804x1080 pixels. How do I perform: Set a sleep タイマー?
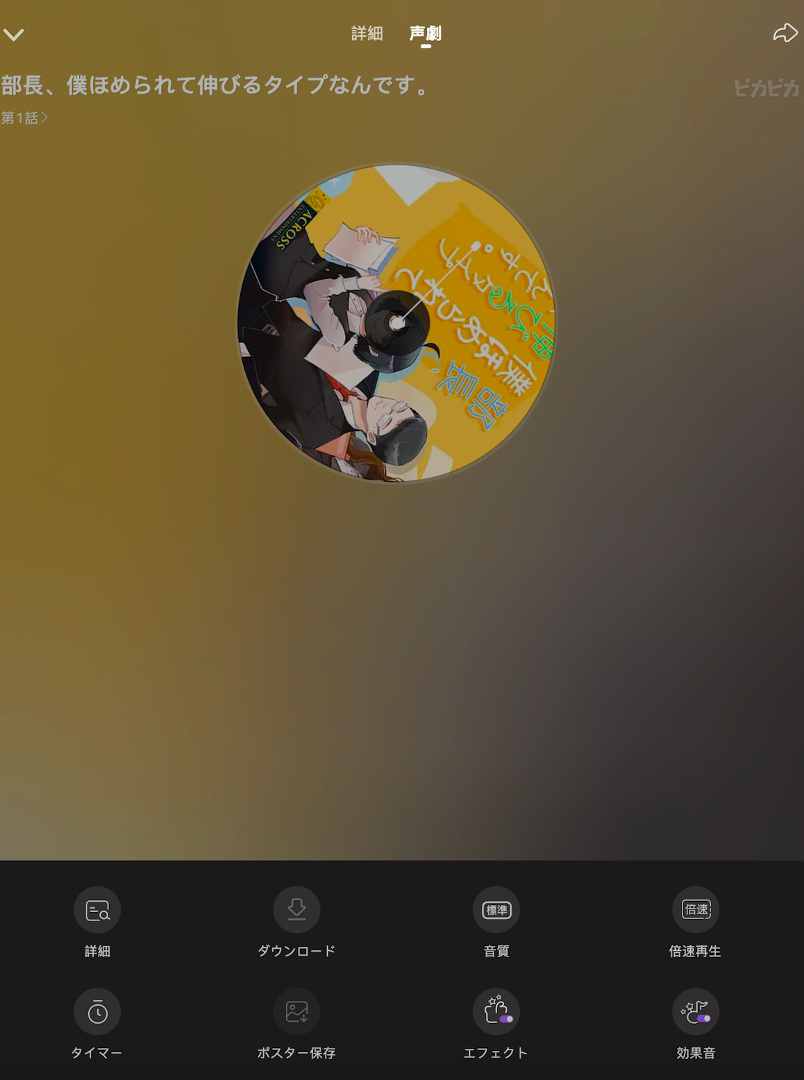tap(97, 1012)
